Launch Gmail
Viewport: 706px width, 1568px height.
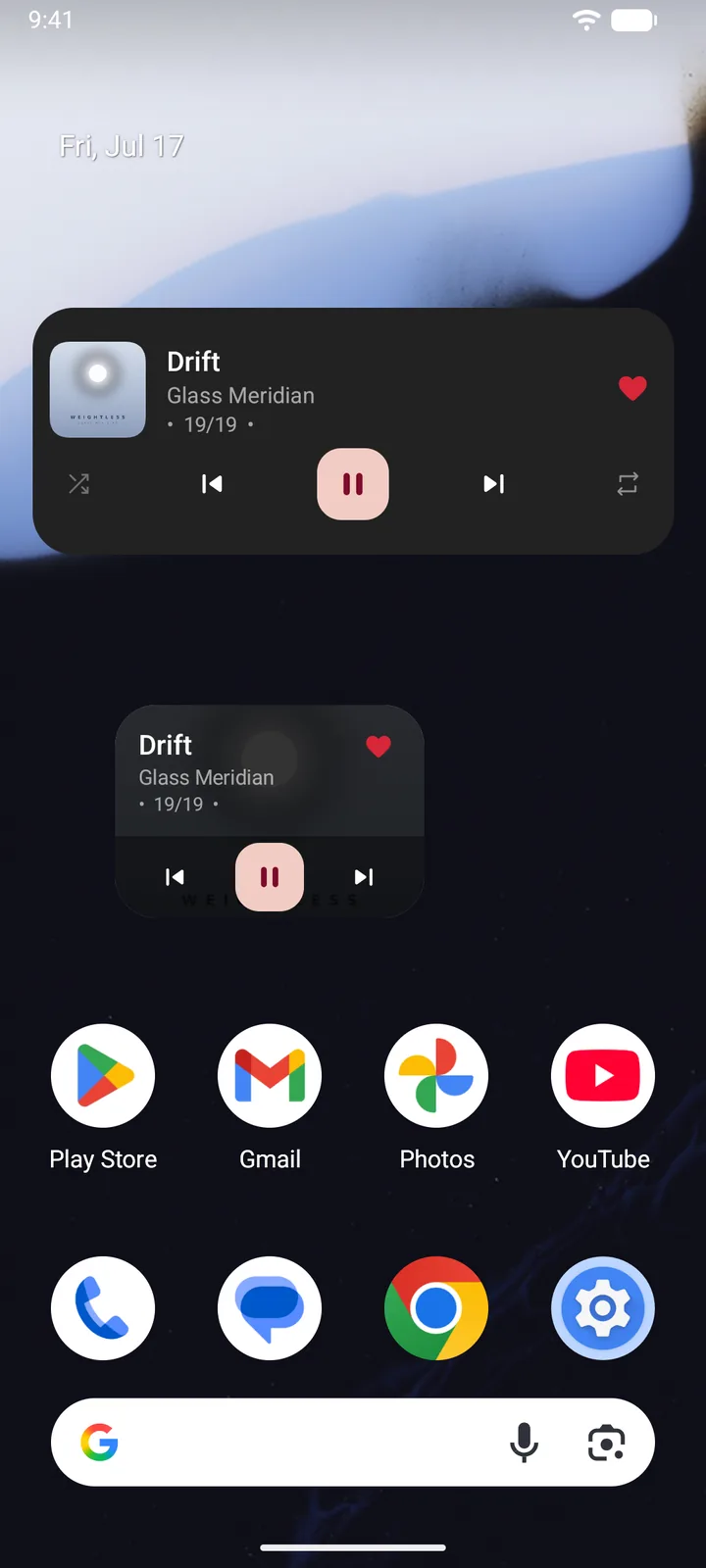(x=270, y=1076)
